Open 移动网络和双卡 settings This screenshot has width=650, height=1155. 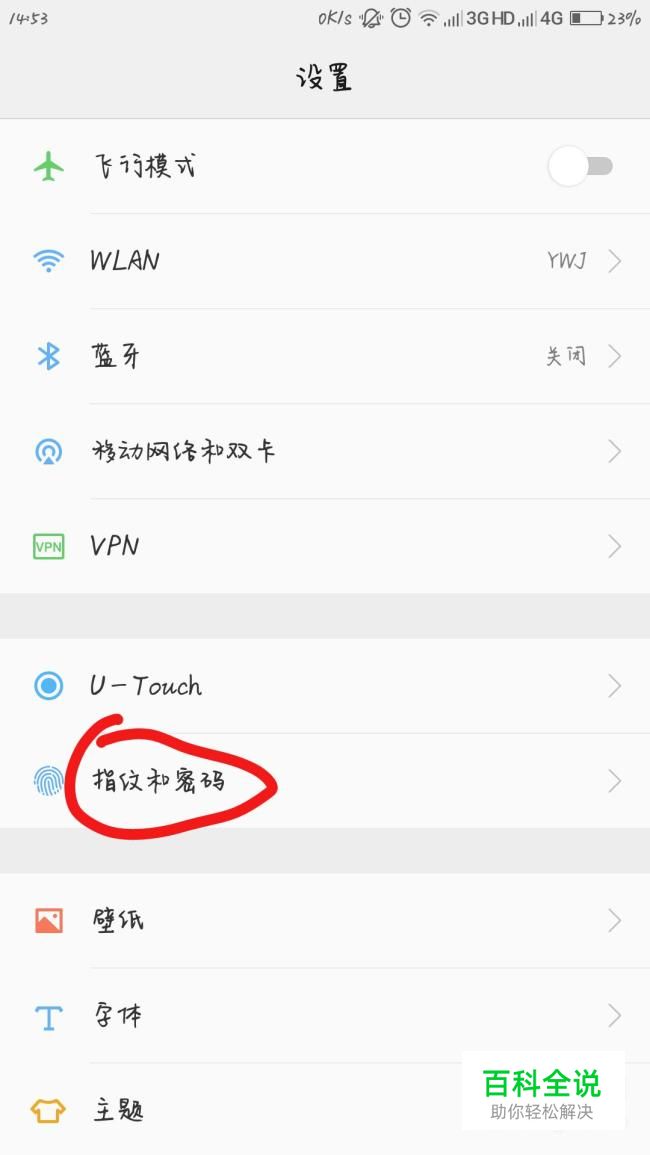coord(325,451)
